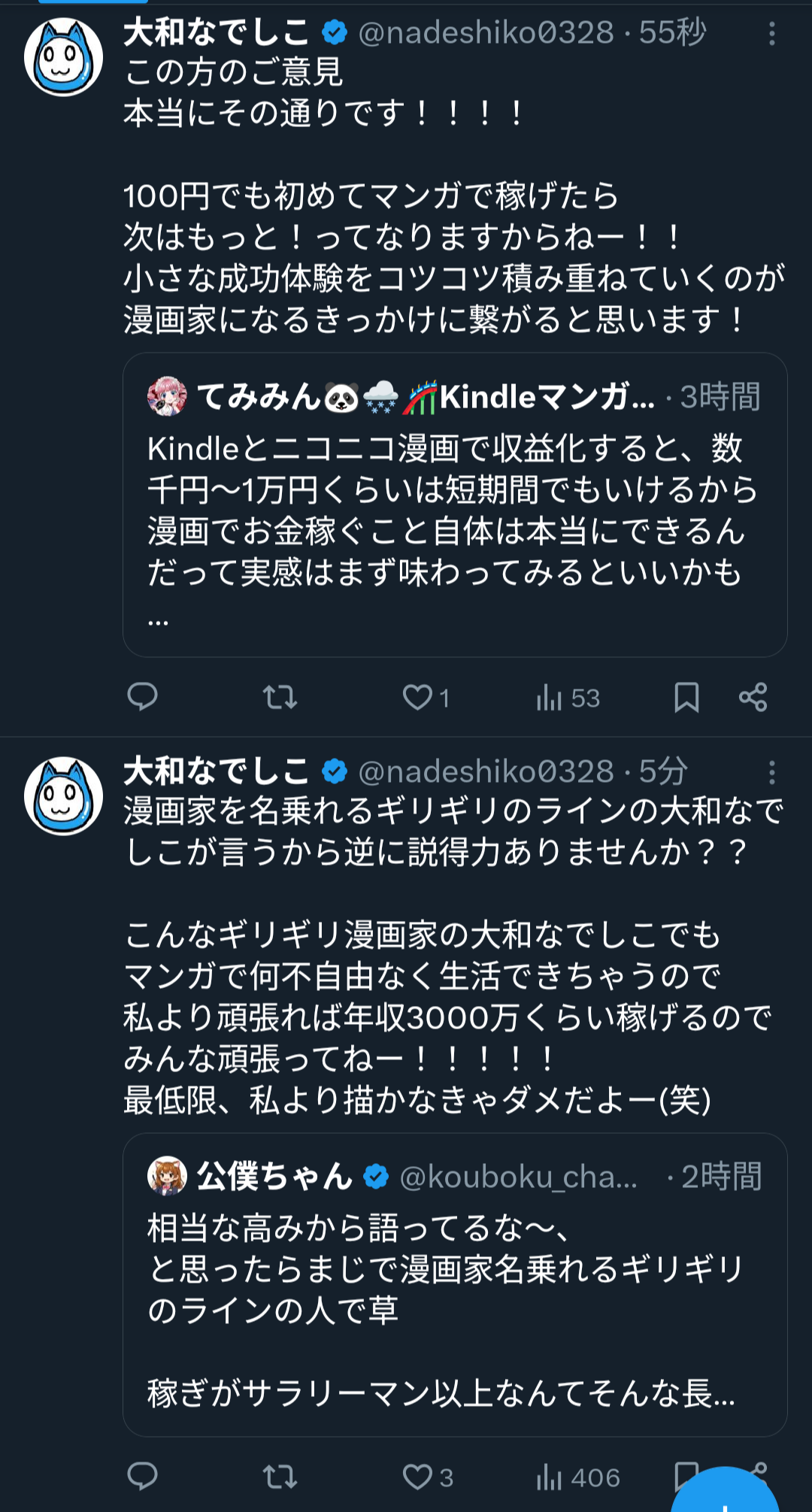Image resolution: width=812 pixels, height=1512 pixels.
Task: Bookmark the tweet quoting てみみん
Action: pos(686,697)
